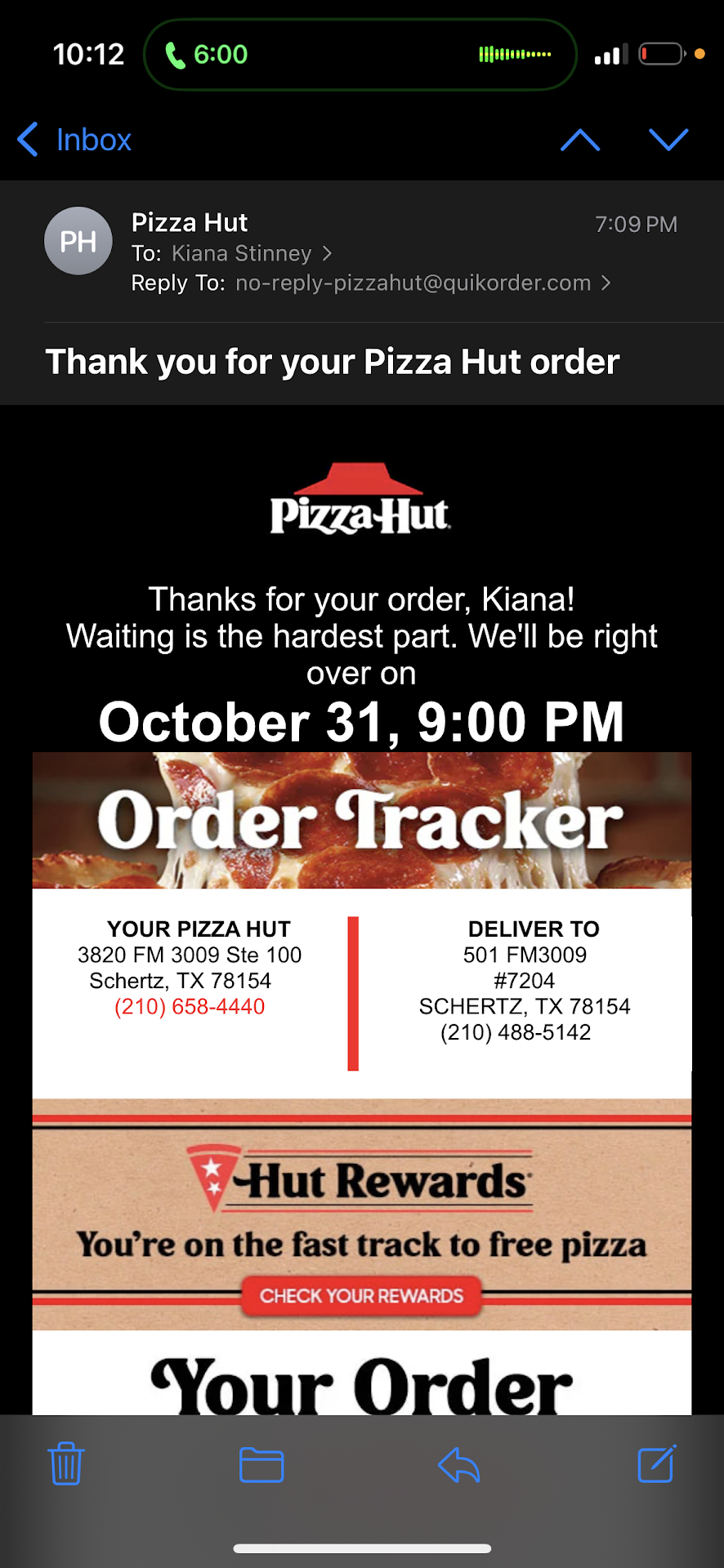Open the Order Tracker banner

(x=361, y=820)
